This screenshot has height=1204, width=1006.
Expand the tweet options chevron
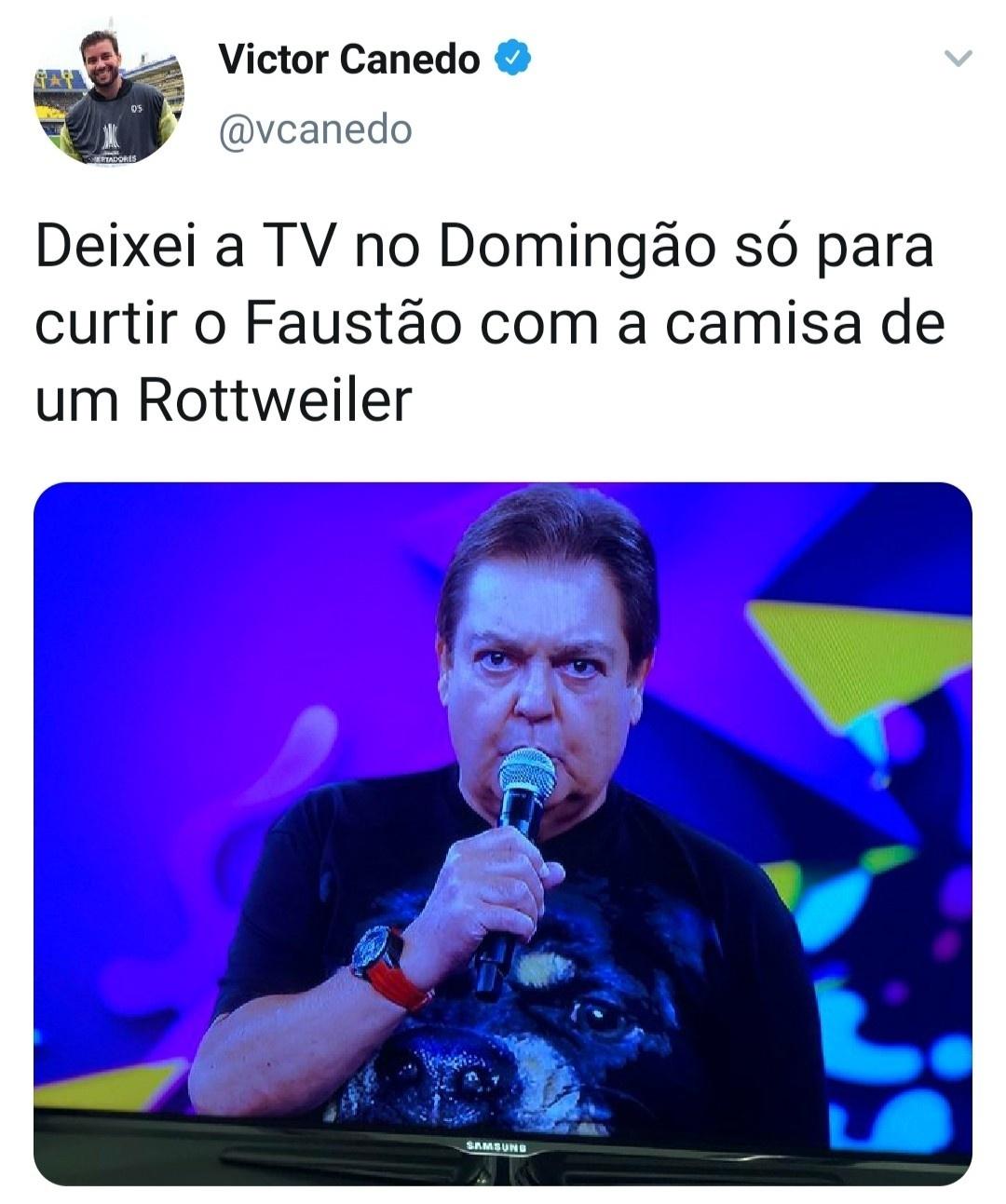[x=958, y=60]
